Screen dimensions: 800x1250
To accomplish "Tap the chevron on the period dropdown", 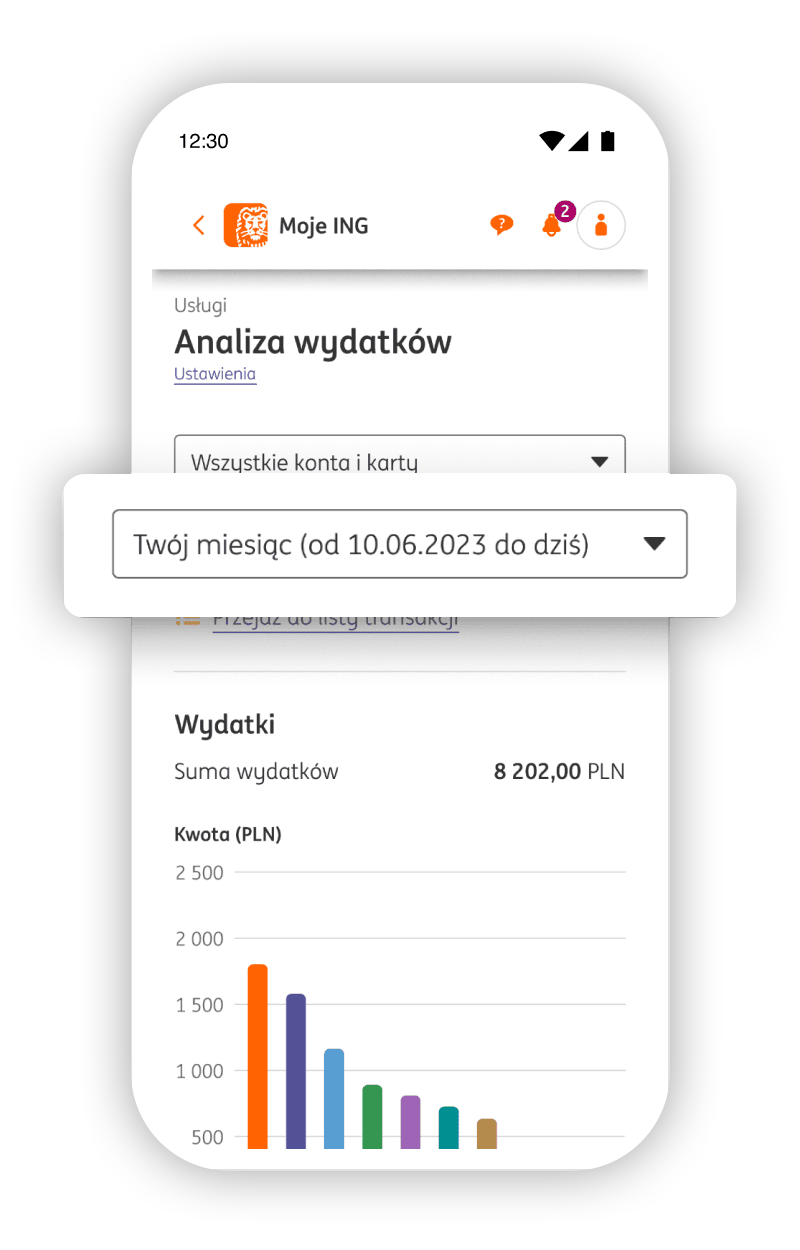I will (655, 543).
